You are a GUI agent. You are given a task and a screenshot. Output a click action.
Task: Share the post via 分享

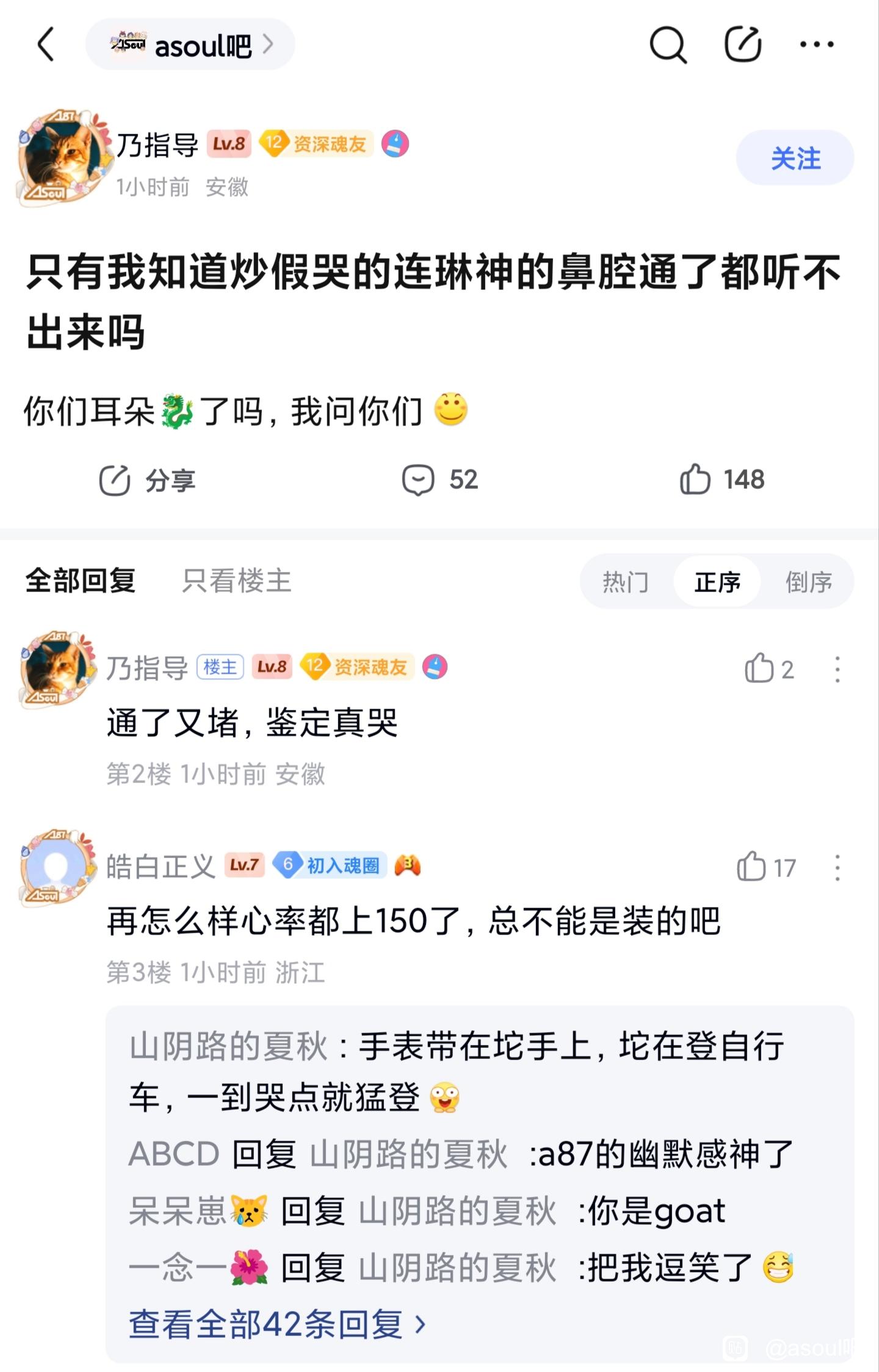pos(147,480)
